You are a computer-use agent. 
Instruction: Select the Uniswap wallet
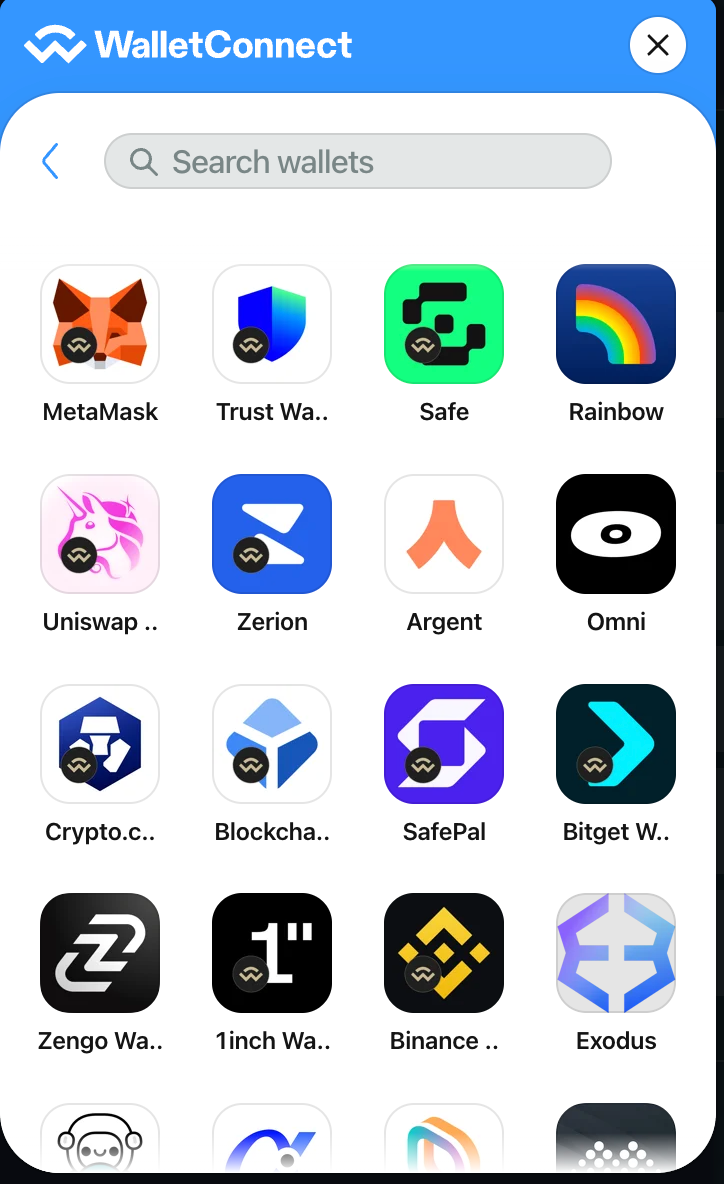[100, 534]
